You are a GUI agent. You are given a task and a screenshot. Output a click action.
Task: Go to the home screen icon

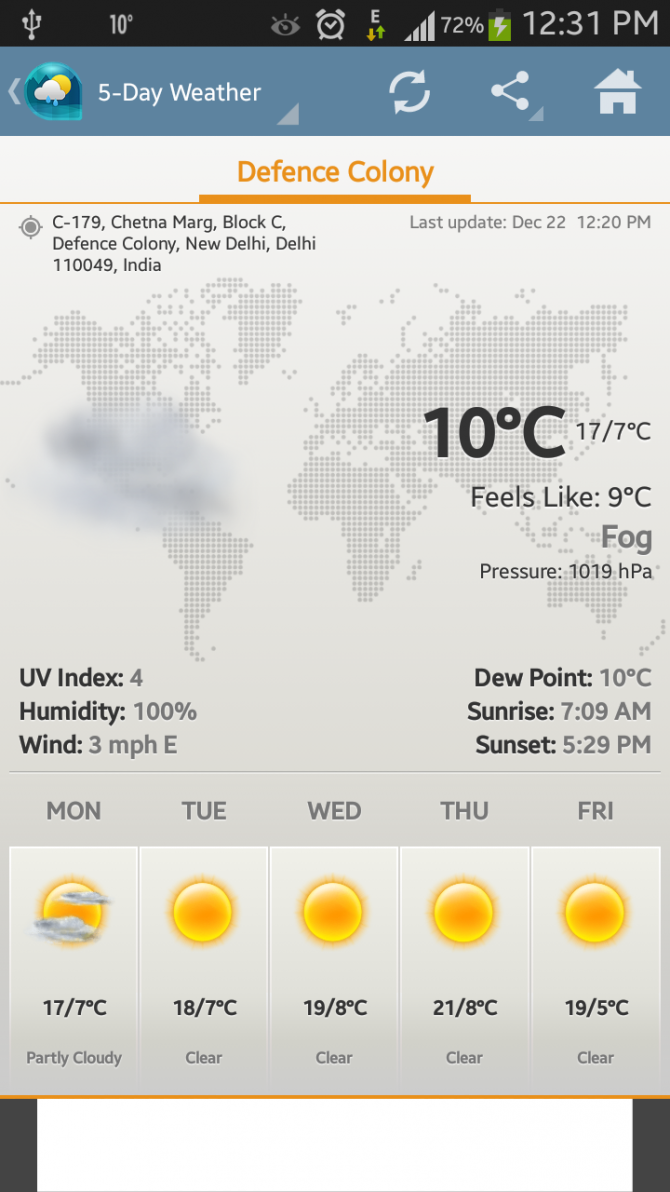click(x=617, y=93)
